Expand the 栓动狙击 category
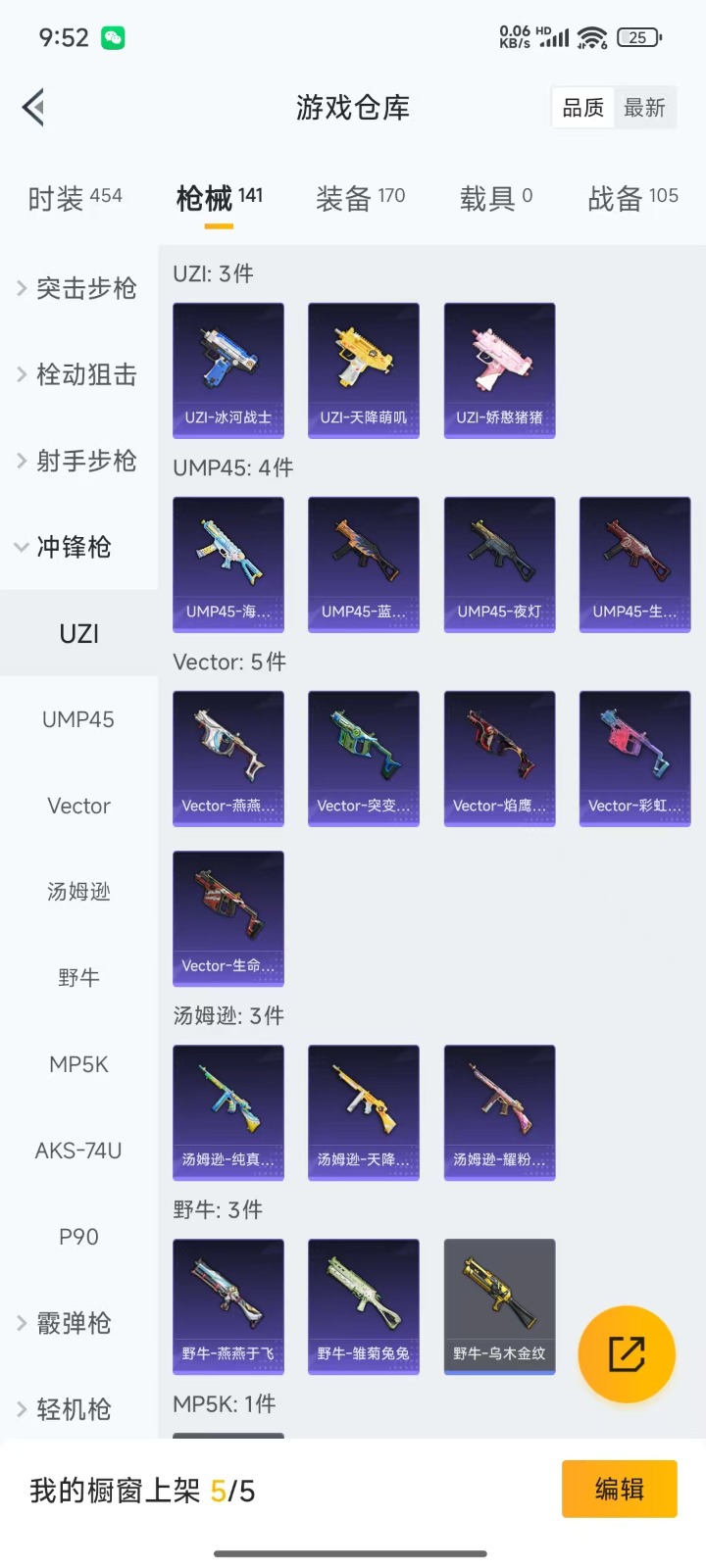The width and height of the screenshot is (706, 1568). tap(78, 374)
